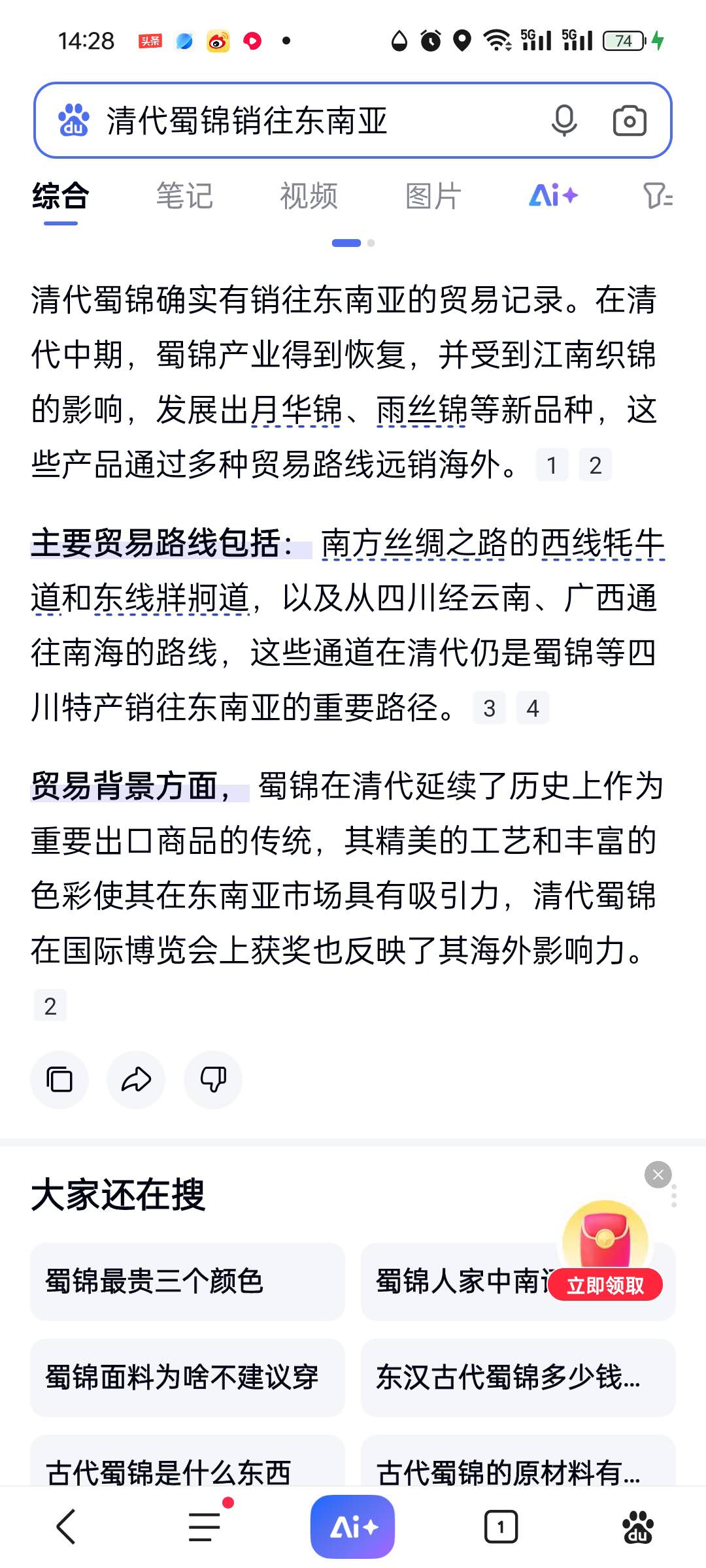The image size is (706, 1568).
Task: Tap the search box with 清代蜀锦销往东南亚
Action: pyautogui.click(x=294, y=121)
